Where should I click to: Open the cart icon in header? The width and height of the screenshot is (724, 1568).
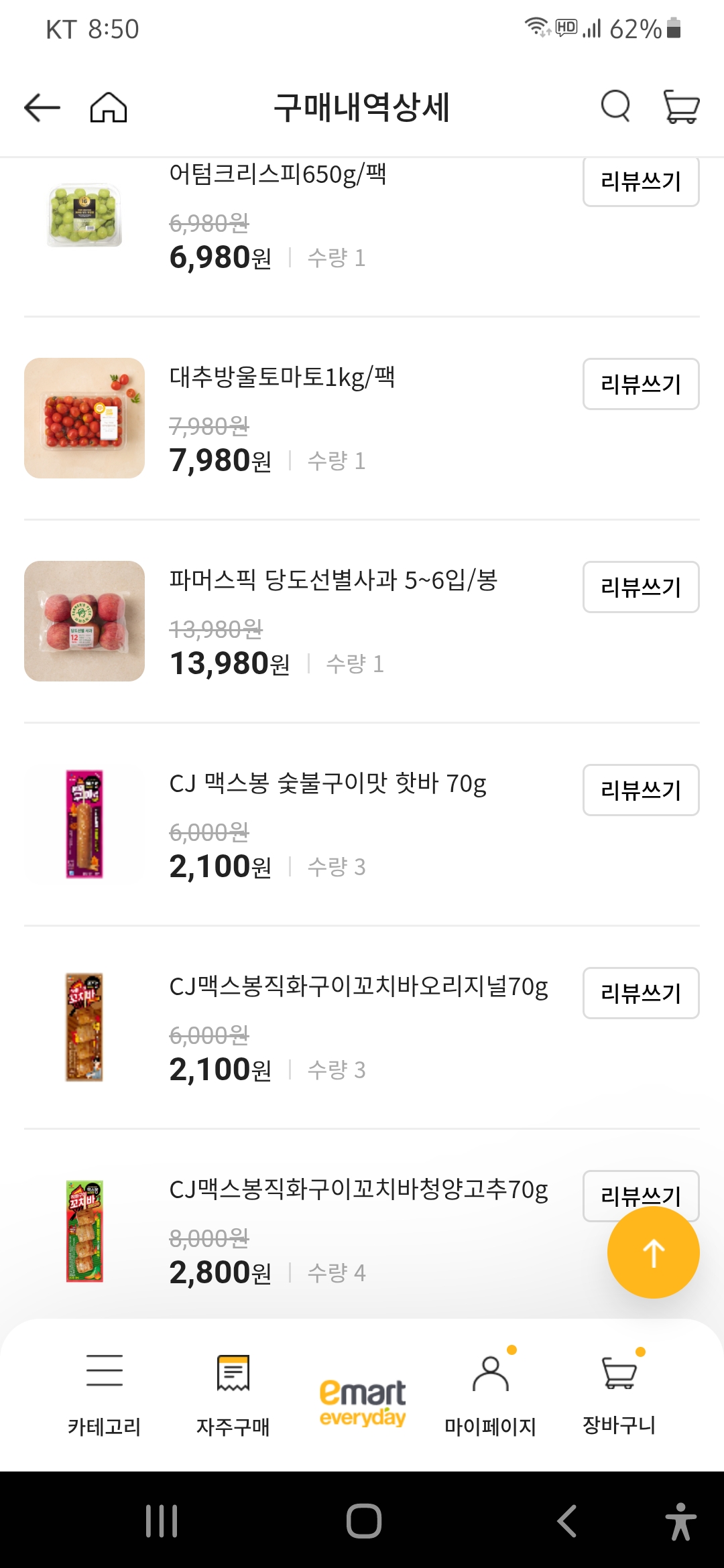click(681, 107)
